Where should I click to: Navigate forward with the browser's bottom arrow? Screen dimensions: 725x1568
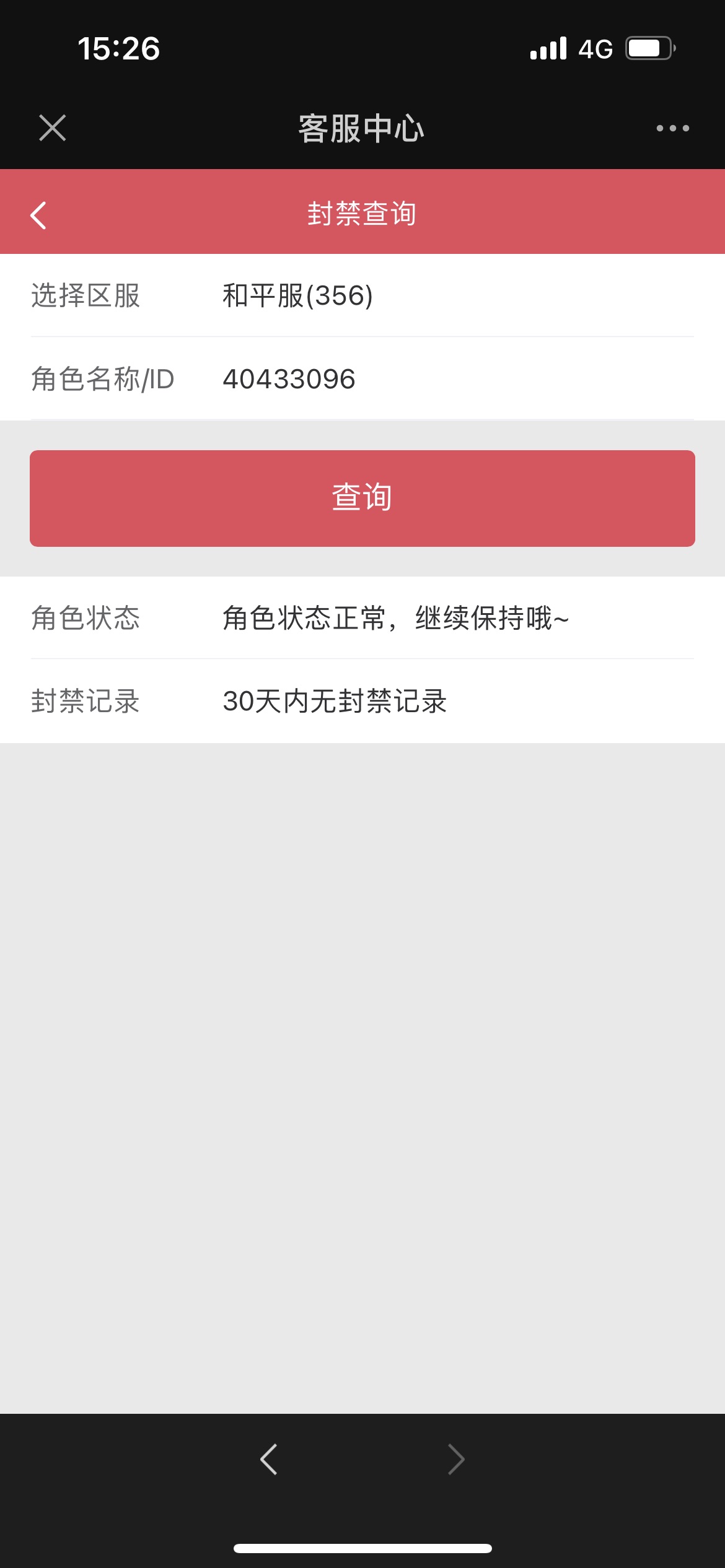click(456, 1460)
